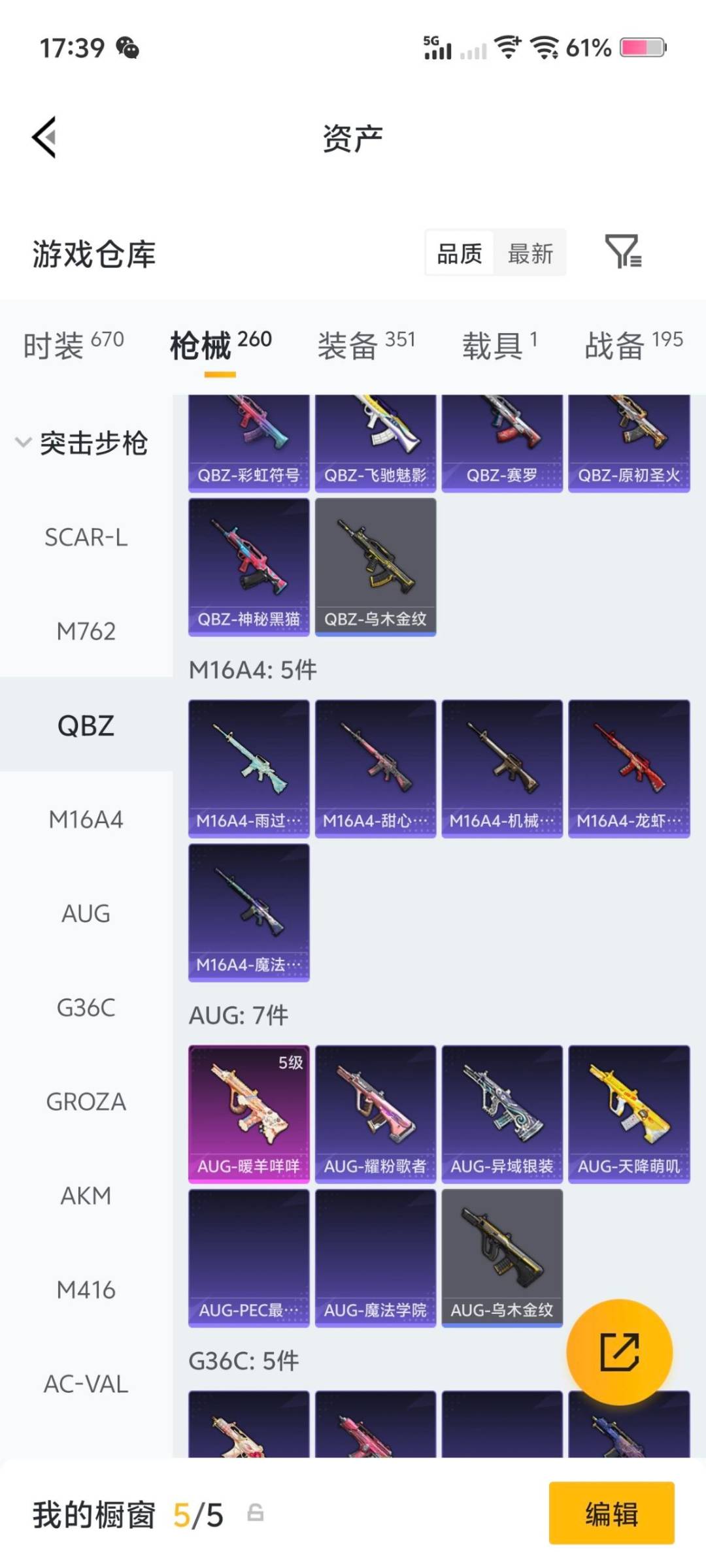Collapse the 突击步枪 category chevron

click(x=23, y=442)
